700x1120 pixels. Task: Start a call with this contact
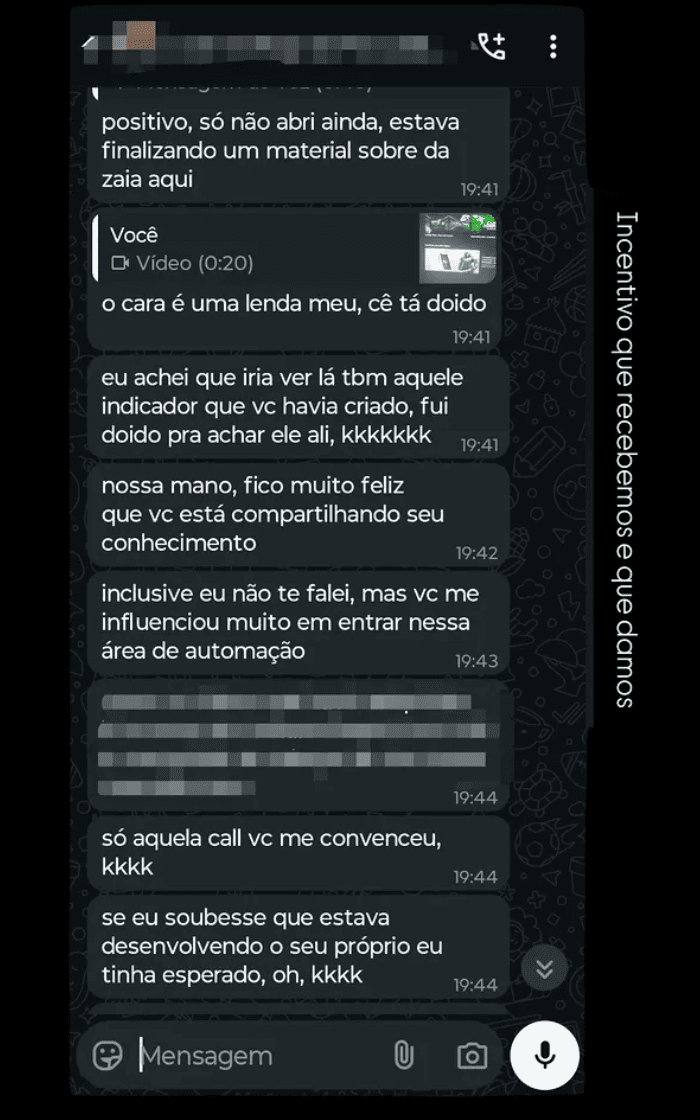point(491,46)
